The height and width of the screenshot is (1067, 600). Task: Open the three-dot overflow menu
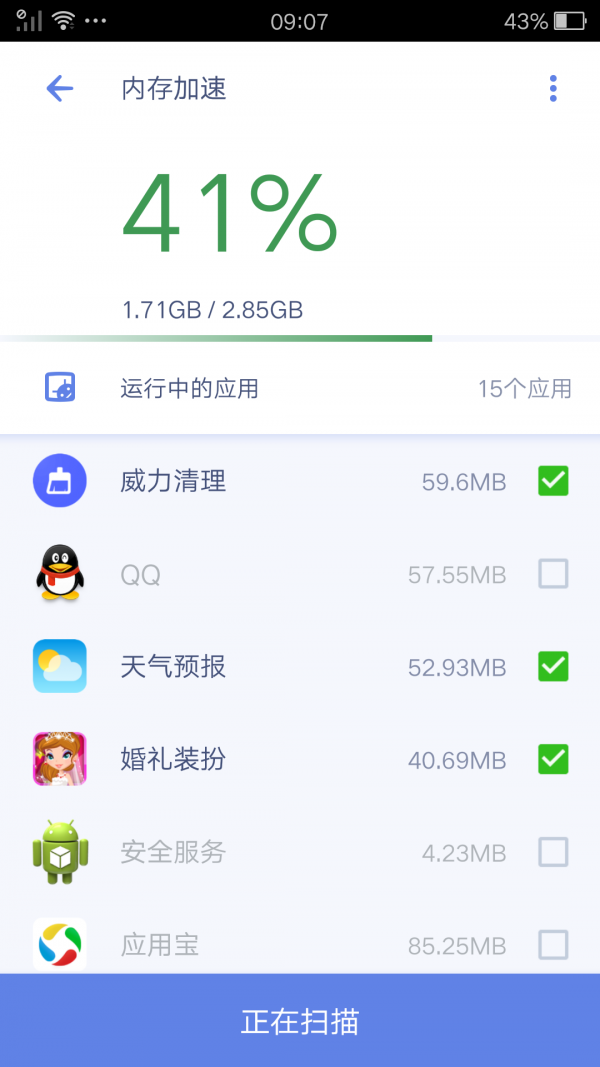tap(553, 89)
